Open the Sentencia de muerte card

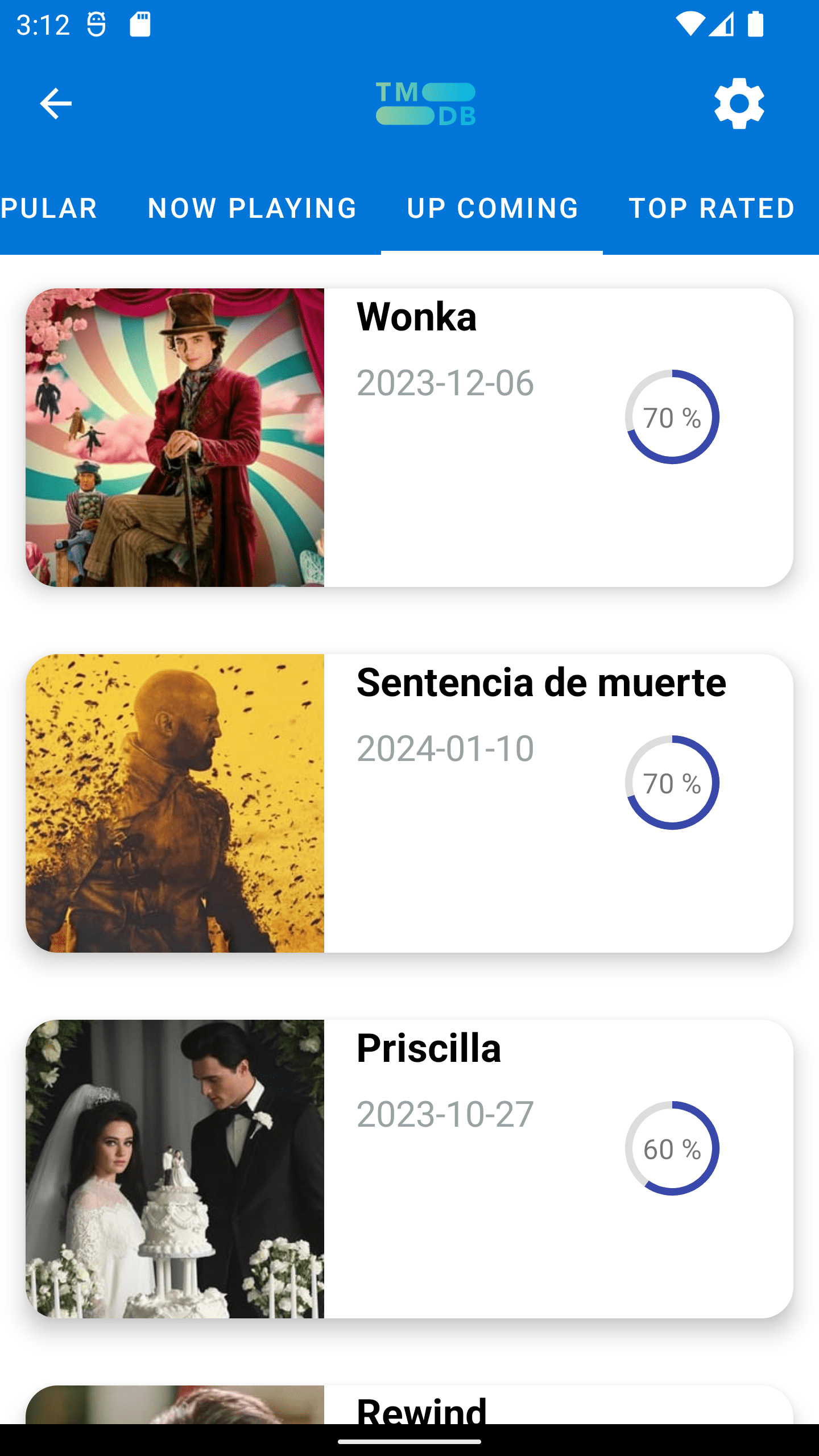point(409,803)
